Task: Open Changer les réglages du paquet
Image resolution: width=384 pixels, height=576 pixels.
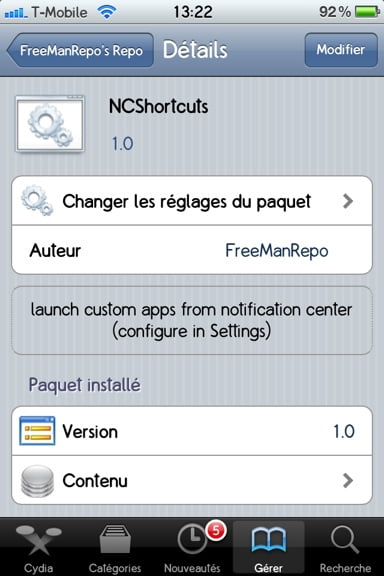Action: point(192,201)
